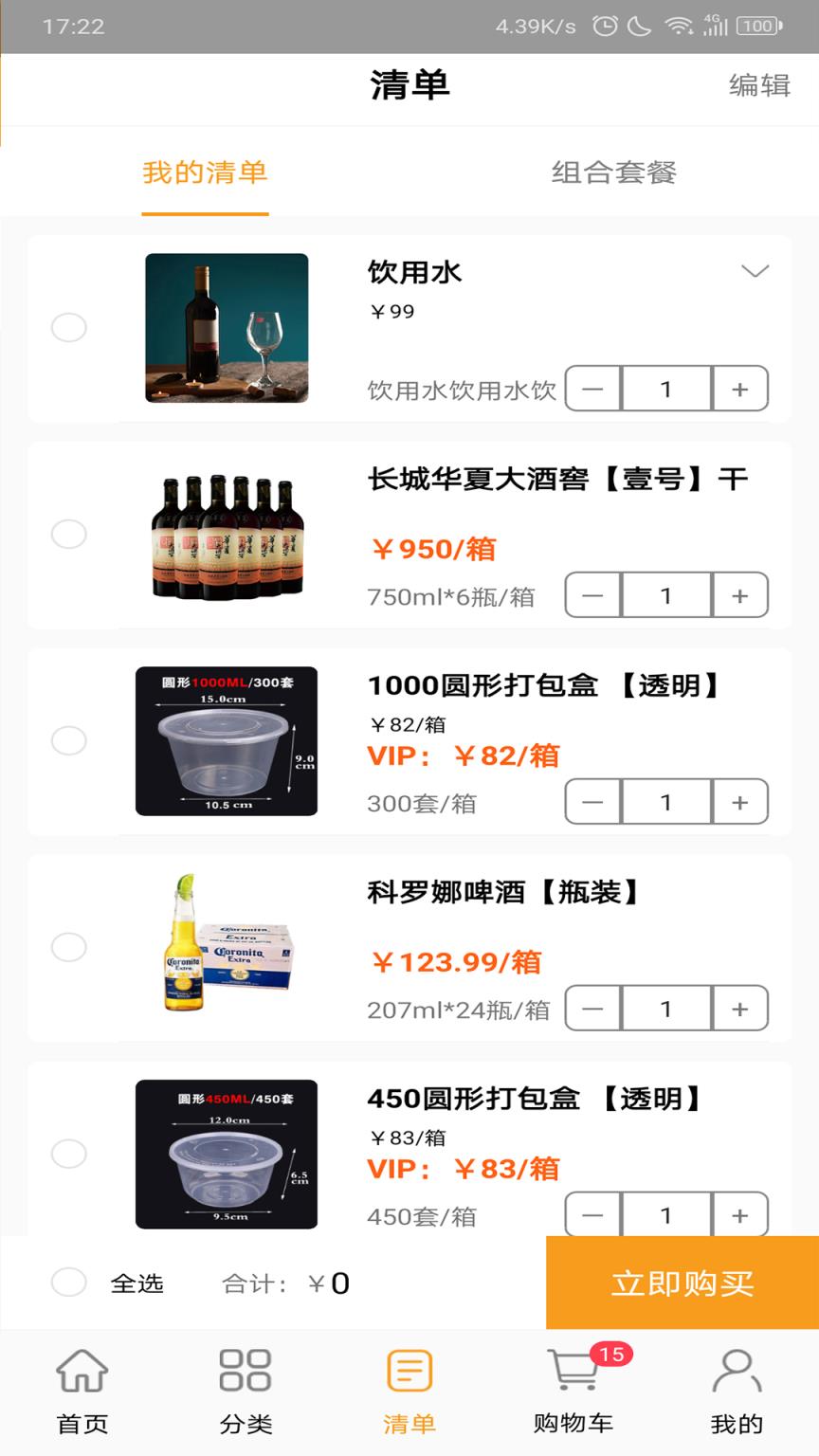The image size is (819, 1456).
Task: Decrease quantity of 科罗娜啤酒 with minus icon
Action: click(591, 1009)
